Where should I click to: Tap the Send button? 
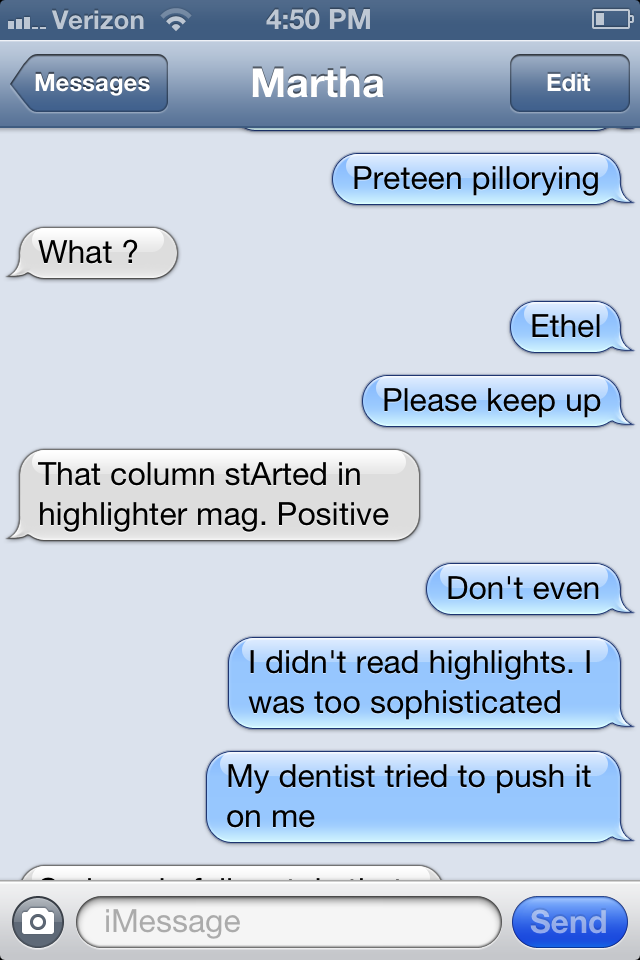(569, 921)
